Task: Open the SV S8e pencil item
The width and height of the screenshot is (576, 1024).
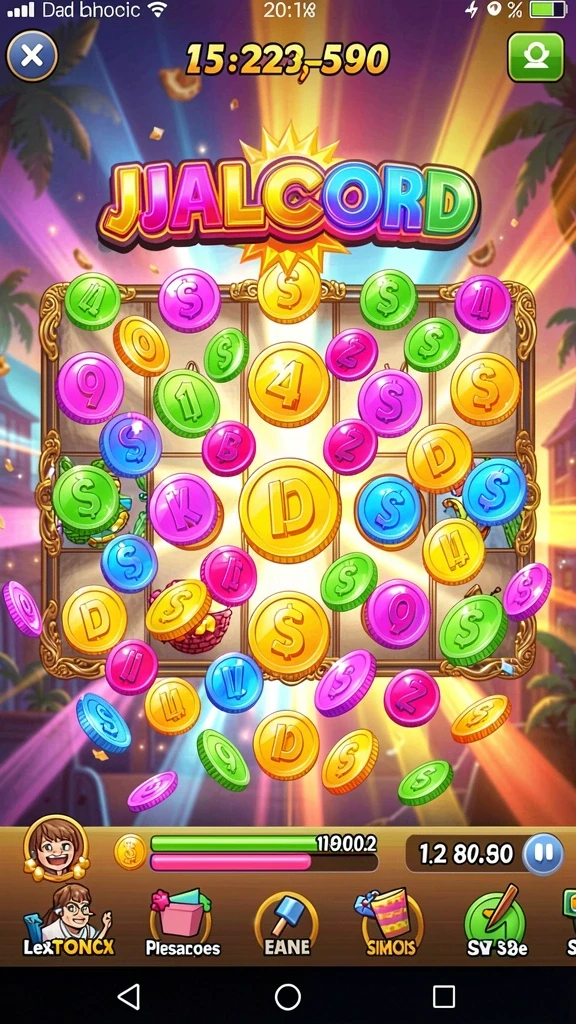Action: click(497, 922)
